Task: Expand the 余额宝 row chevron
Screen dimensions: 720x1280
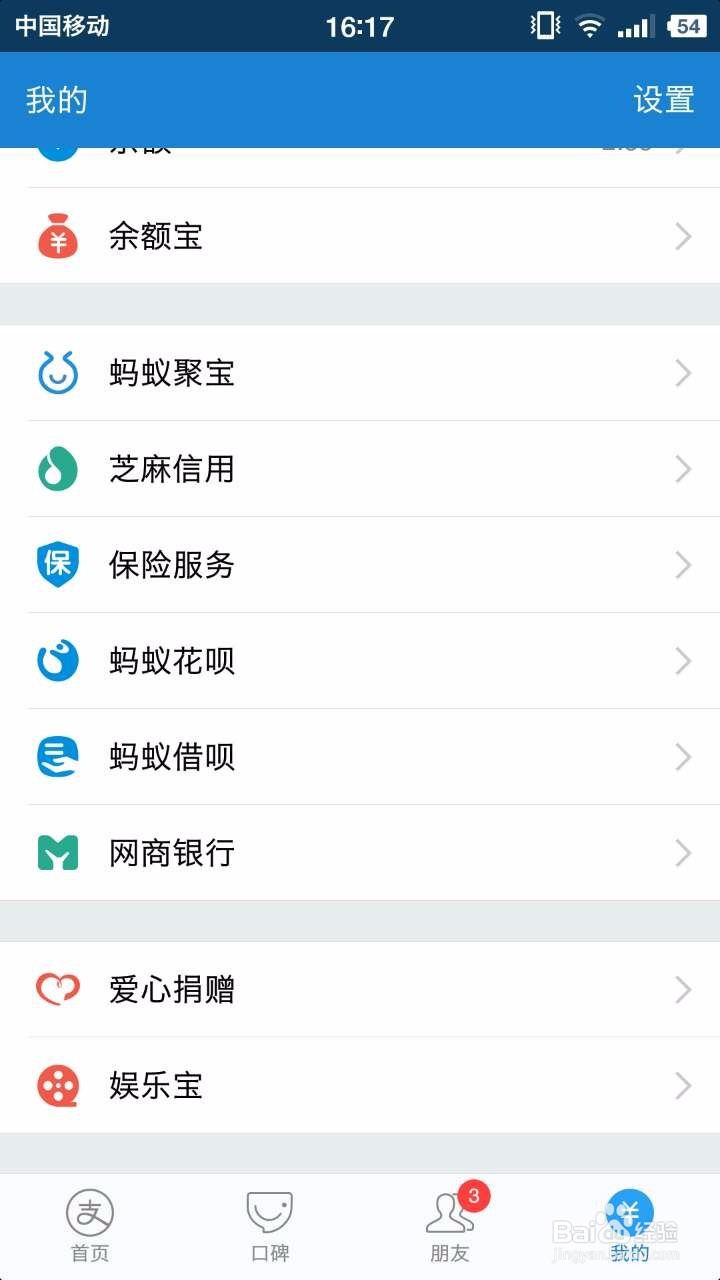Action: pyautogui.click(x=684, y=237)
